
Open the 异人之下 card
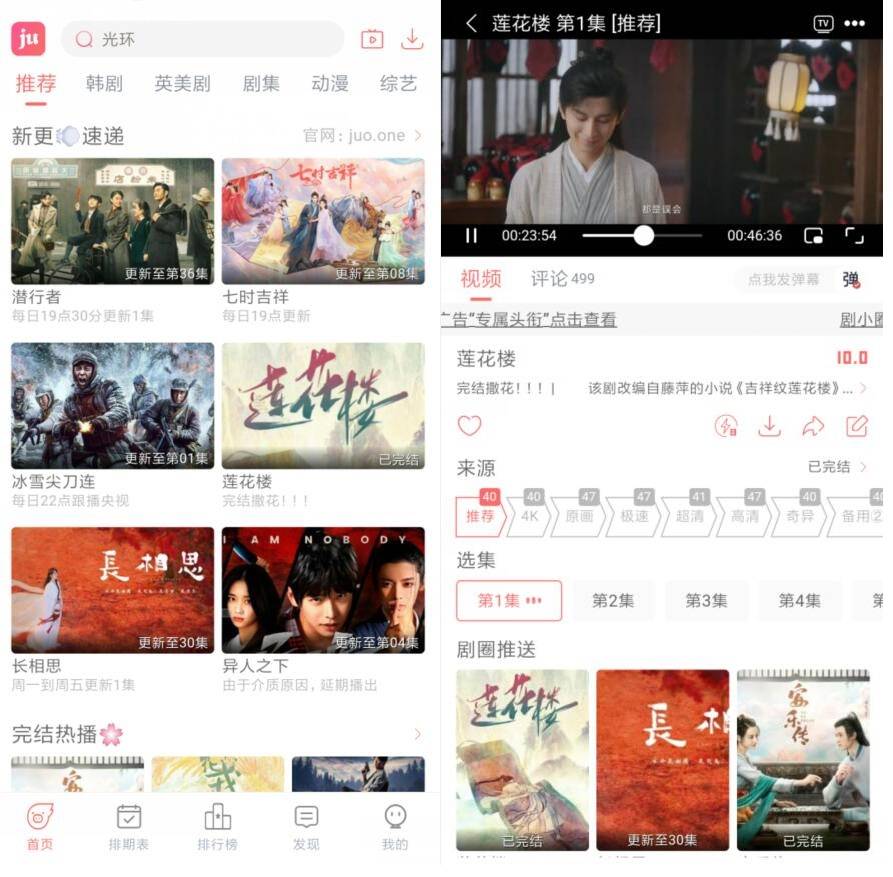(323, 590)
